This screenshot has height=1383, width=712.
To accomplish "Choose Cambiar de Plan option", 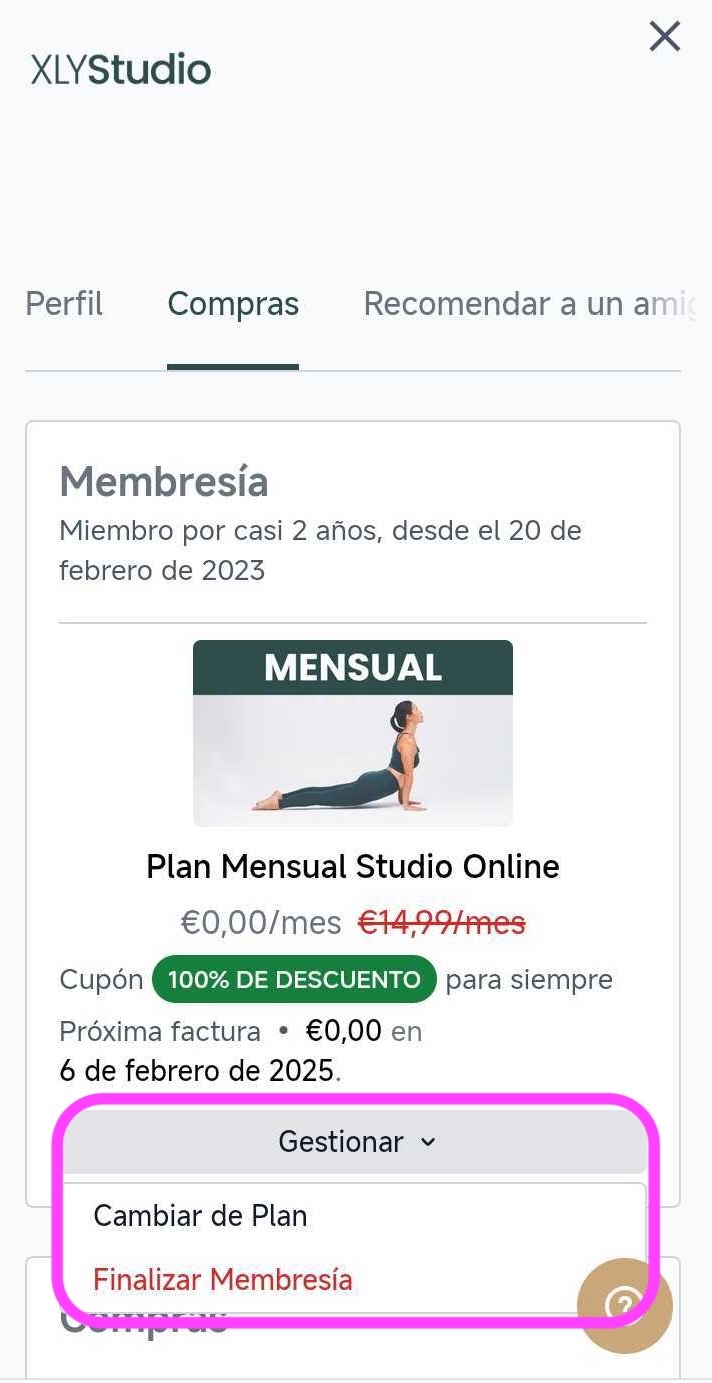I will [200, 1216].
